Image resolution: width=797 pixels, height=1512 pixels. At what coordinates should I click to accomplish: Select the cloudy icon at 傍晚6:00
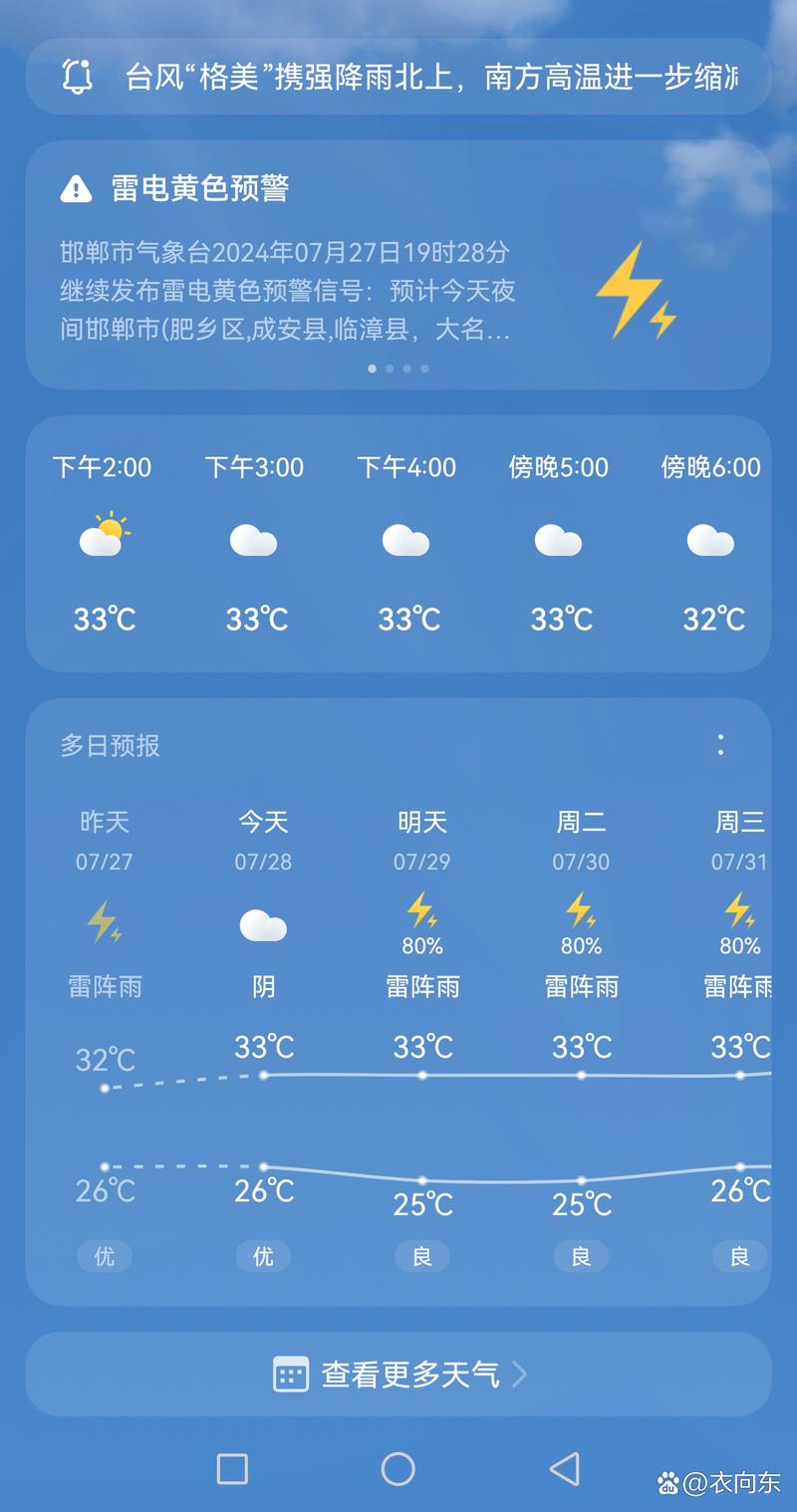coord(710,539)
